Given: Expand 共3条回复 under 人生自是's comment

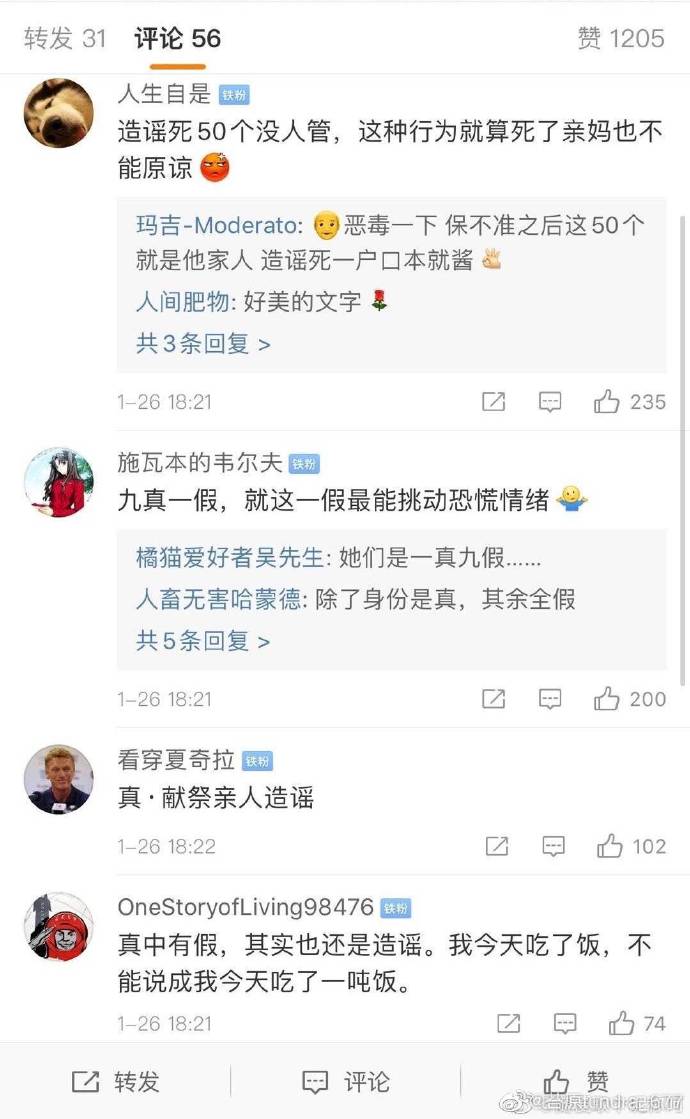Looking at the screenshot, I should 203,344.
